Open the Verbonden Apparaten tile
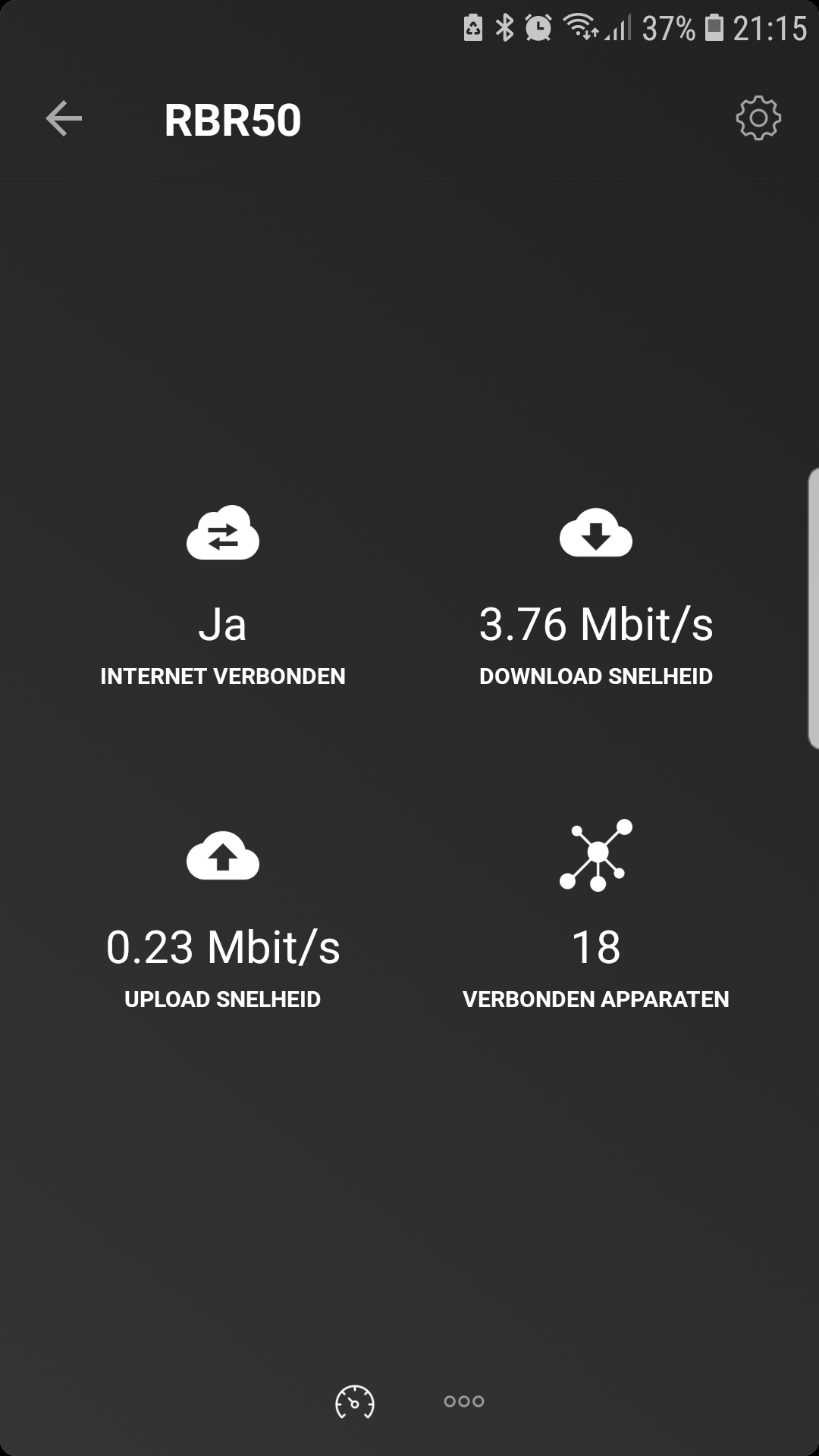819x1456 pixels. point(596,916)
